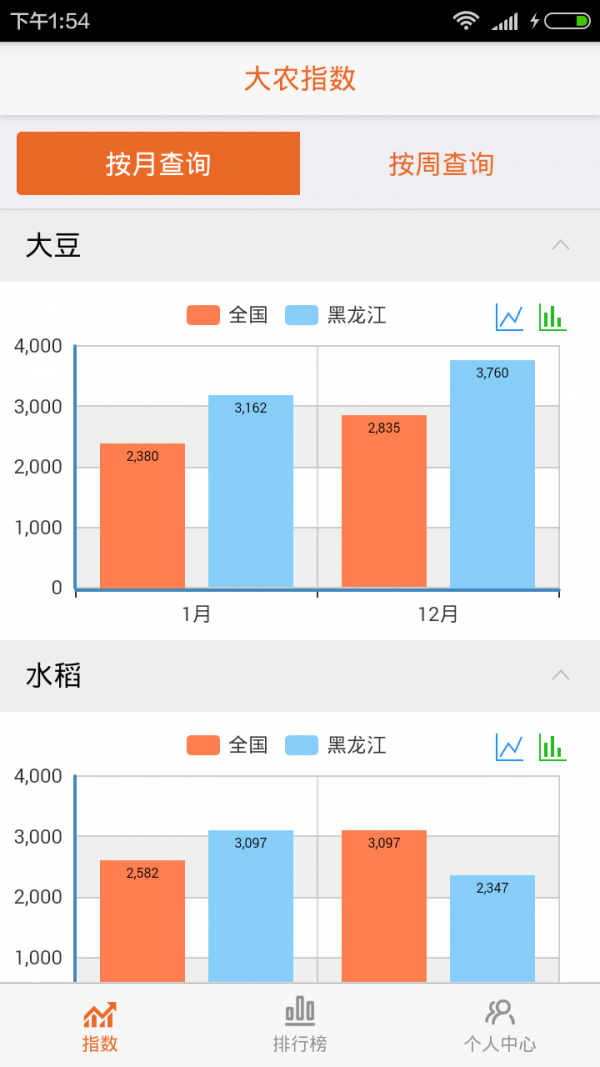Select the 按月查询 monthly query tab
600x1067 pixels.
tap(159, 163)
